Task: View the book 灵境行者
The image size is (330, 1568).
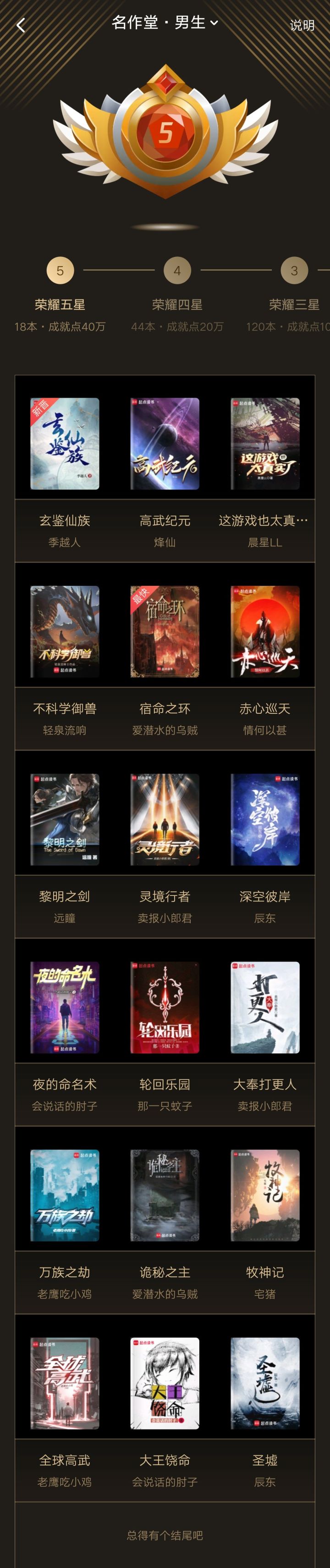Action: [x=165, y=819]
